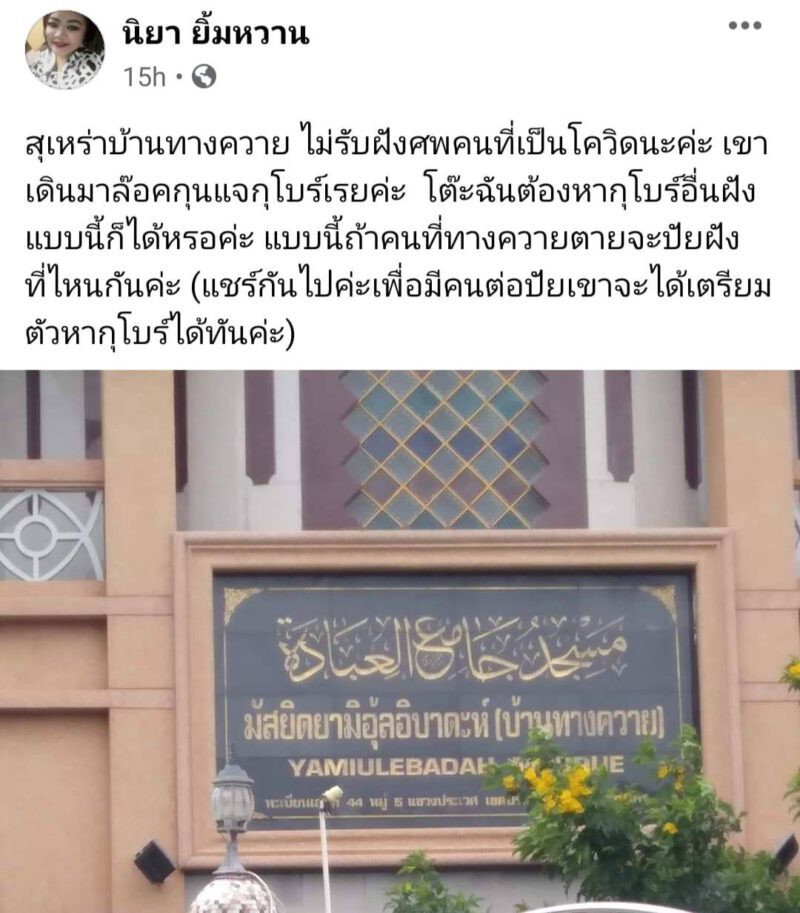
Task: Tap the 15h post timestamp
Action: pyautogui.click(x=144, y=77)
